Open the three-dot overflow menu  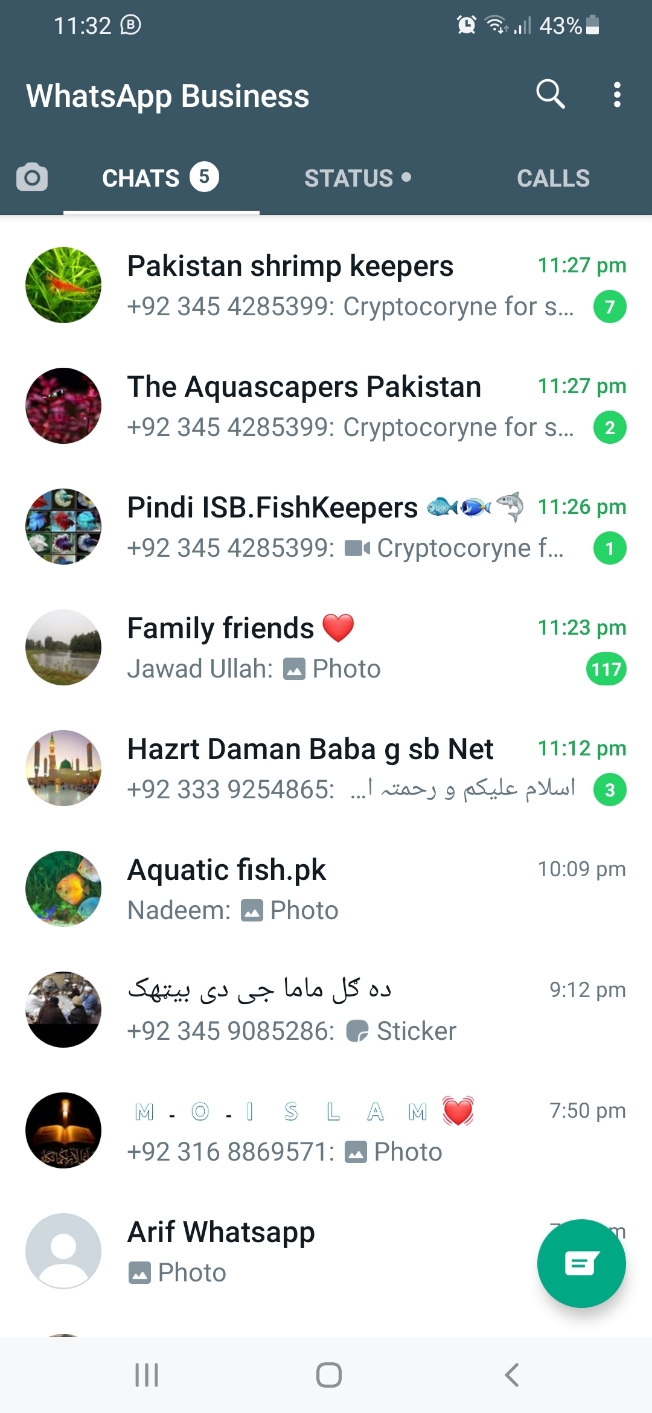point(617,95)
